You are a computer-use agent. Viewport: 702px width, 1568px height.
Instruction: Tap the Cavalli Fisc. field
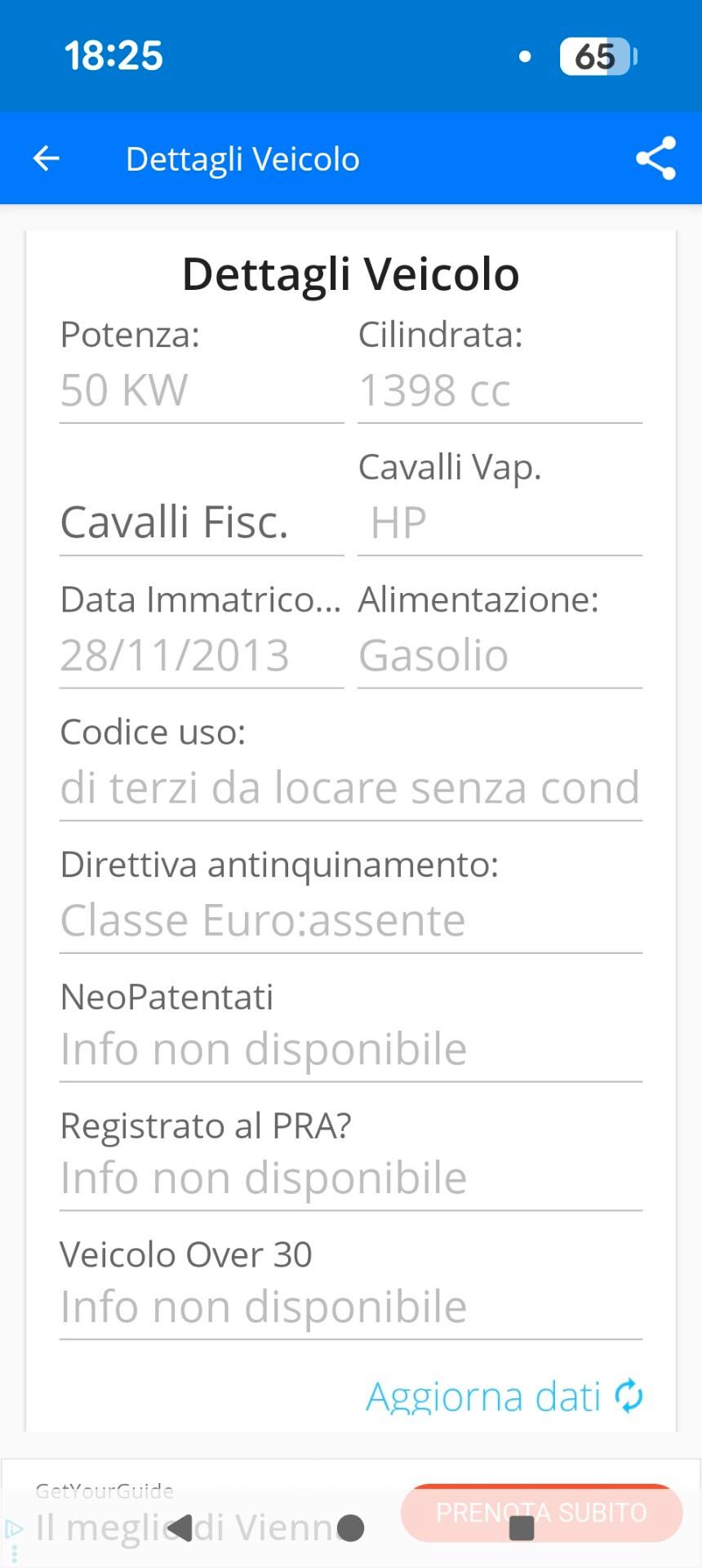click(201, 523)
